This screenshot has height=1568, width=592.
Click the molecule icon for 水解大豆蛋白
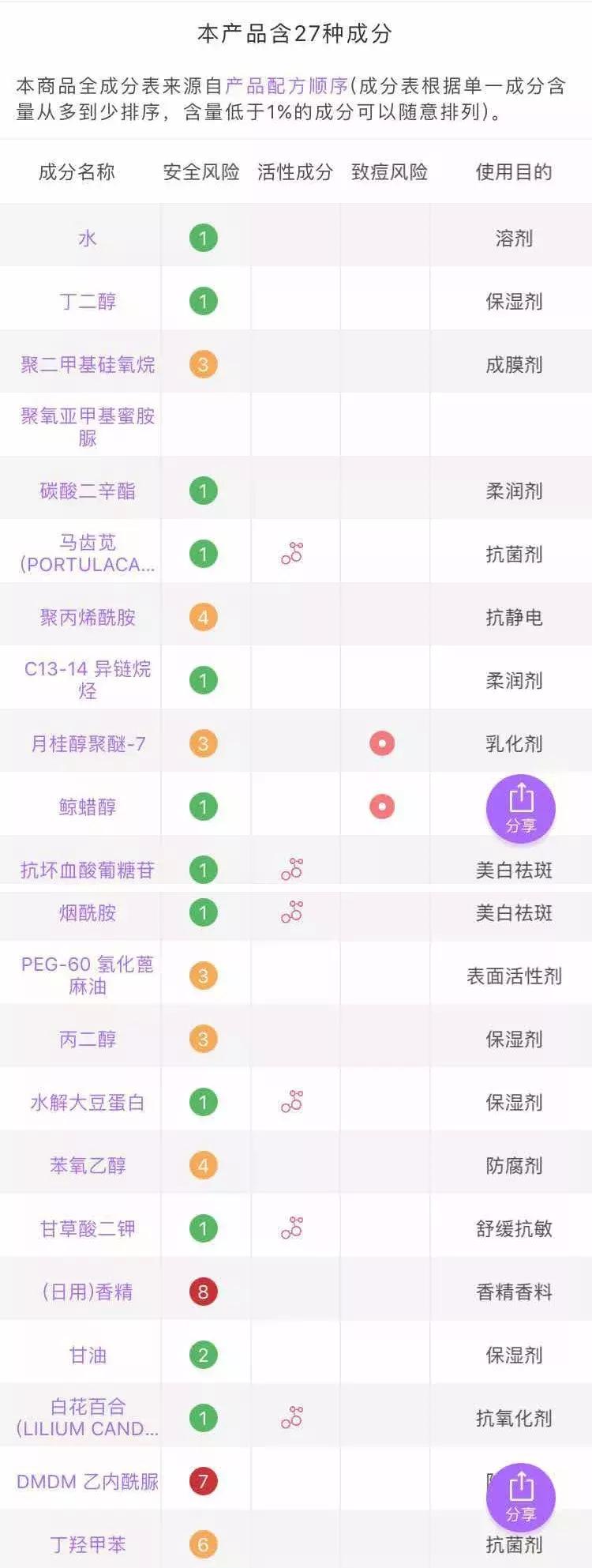point(293,1101)
